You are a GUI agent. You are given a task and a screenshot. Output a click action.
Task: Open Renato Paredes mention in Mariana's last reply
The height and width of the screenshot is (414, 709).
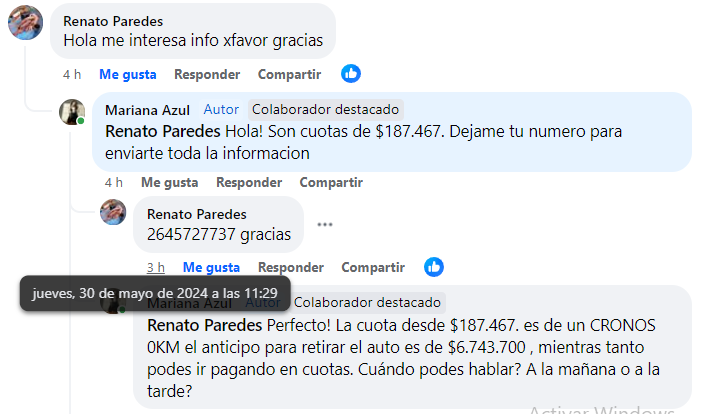[x=206, y=326]
